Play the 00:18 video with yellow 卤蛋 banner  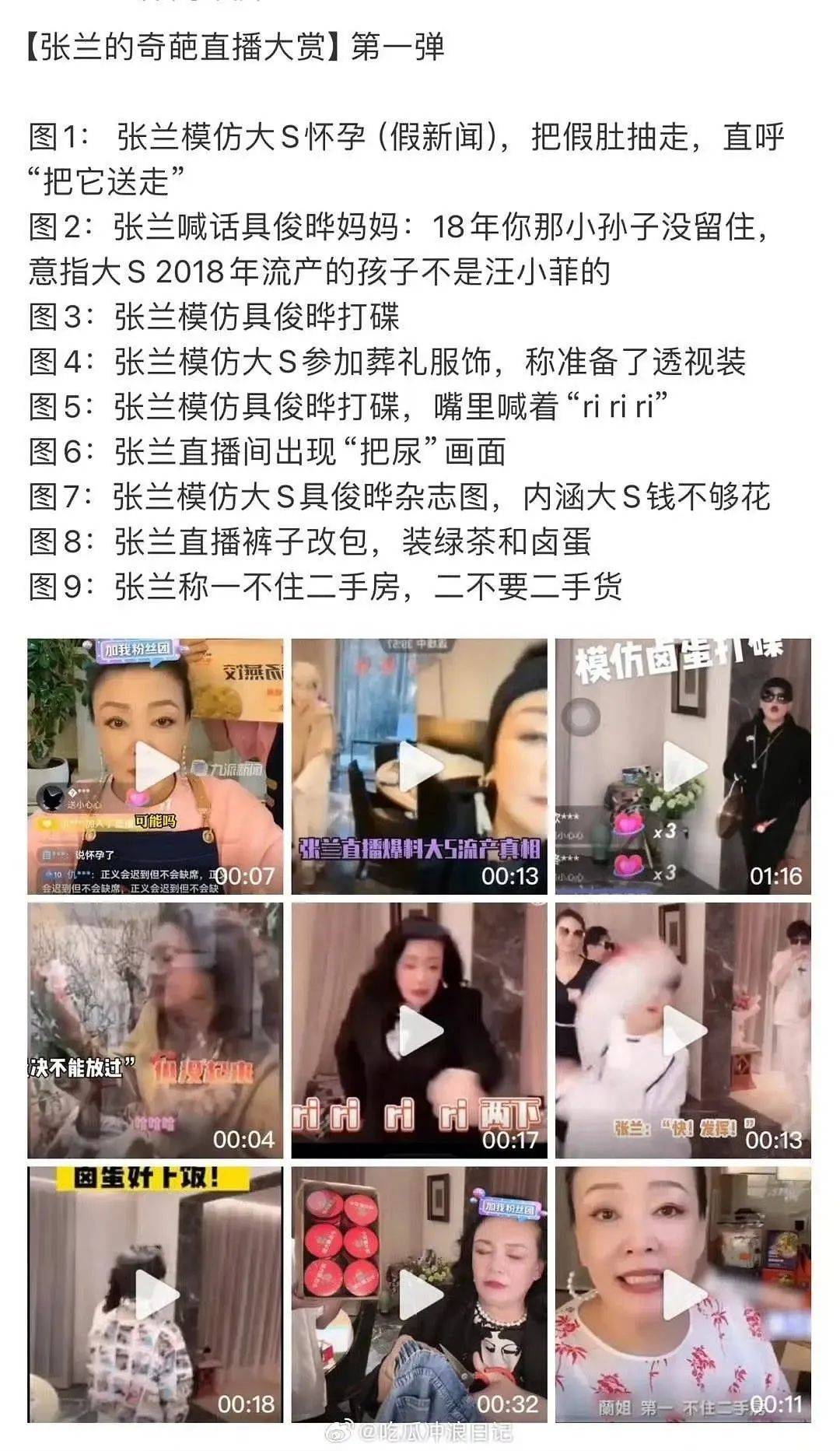156,1294
